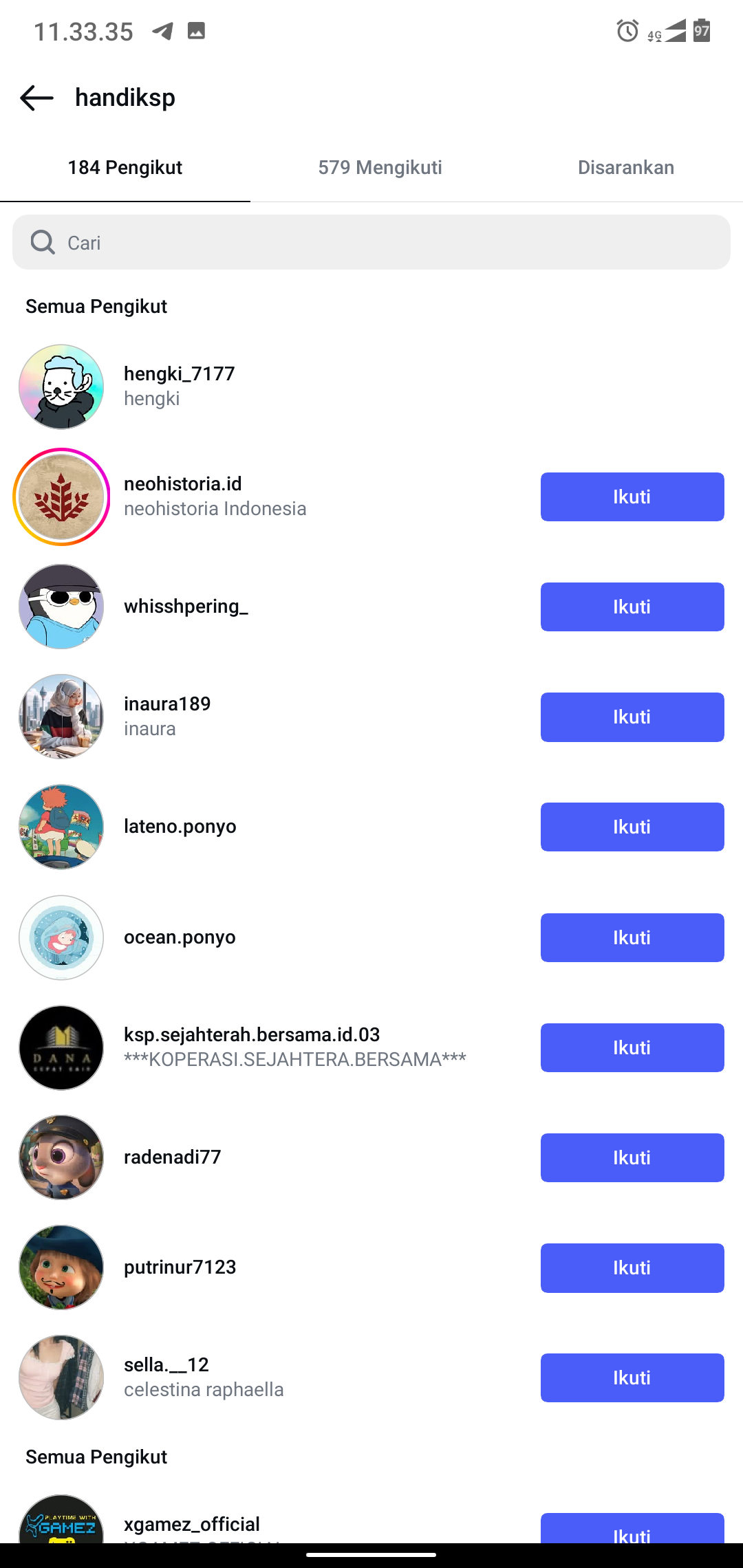Follow whisshpering_ account
743x1568 pixels.
(x=632, y=607)
